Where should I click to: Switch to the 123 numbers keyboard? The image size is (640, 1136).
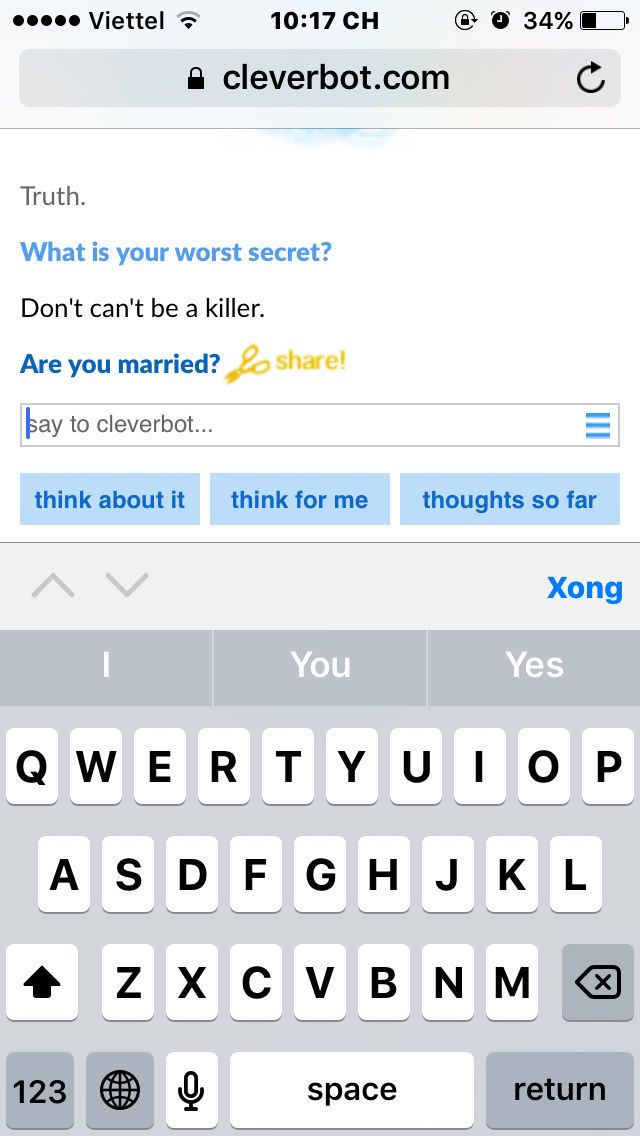click(x=40, y=1089)
